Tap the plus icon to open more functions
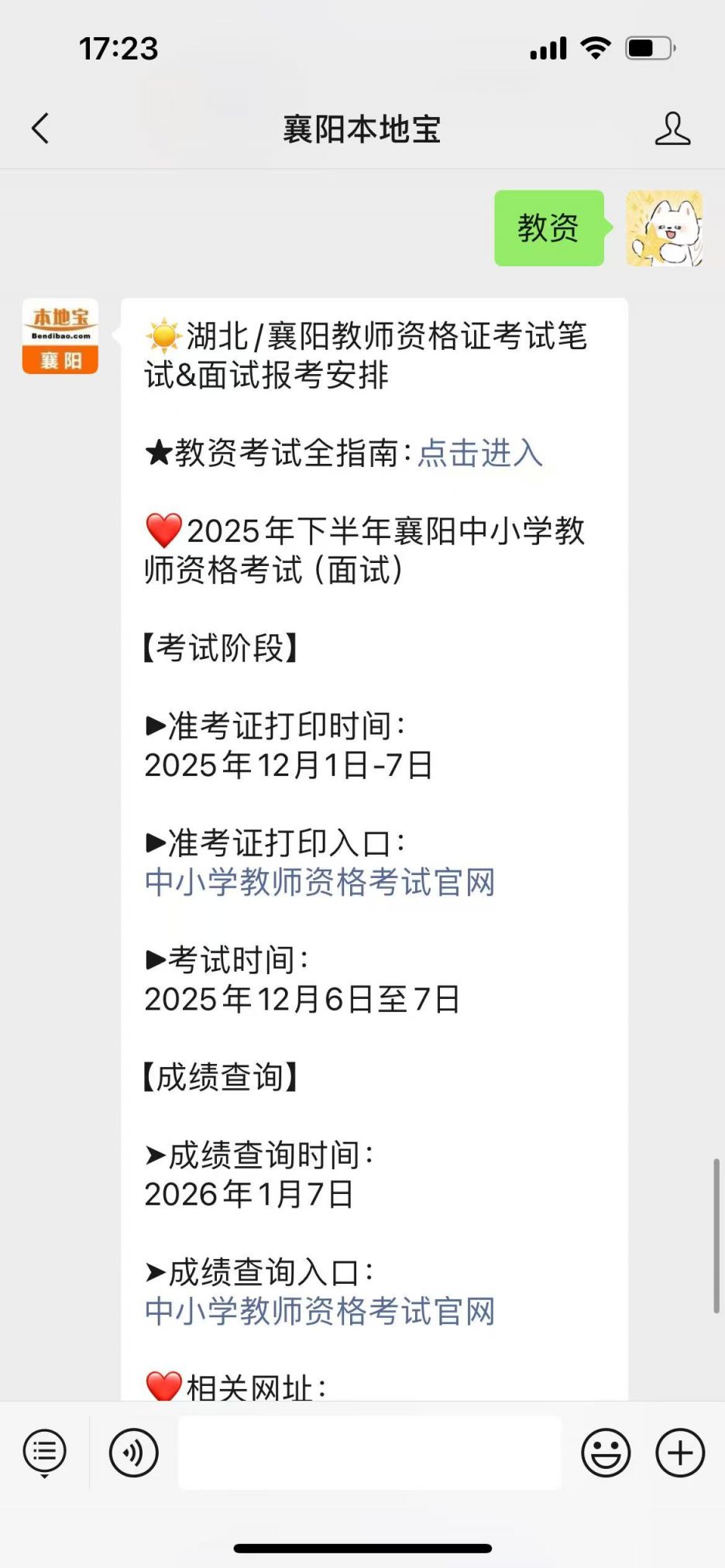 point(679,1453)
